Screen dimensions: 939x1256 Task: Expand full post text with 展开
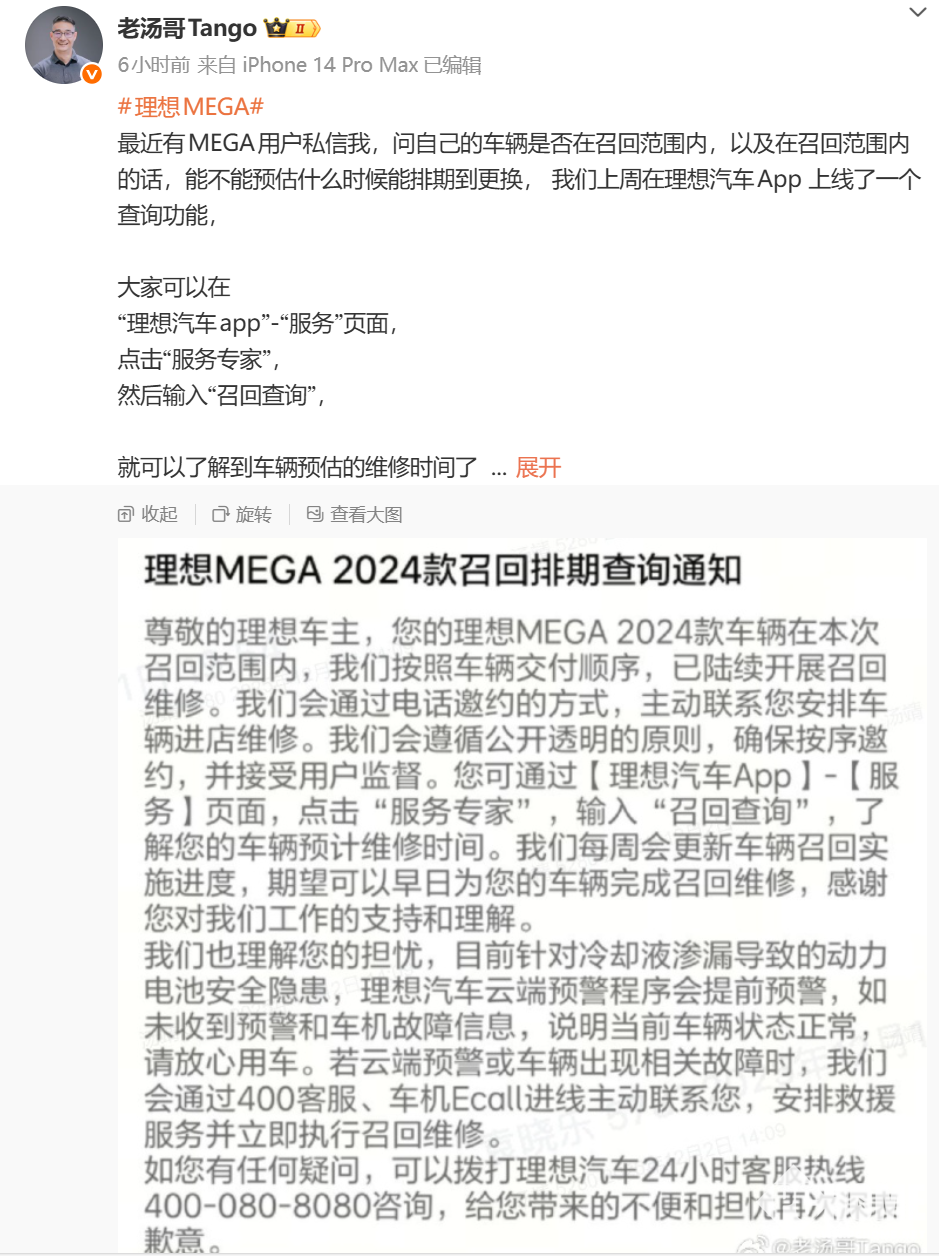click(538, 467)
